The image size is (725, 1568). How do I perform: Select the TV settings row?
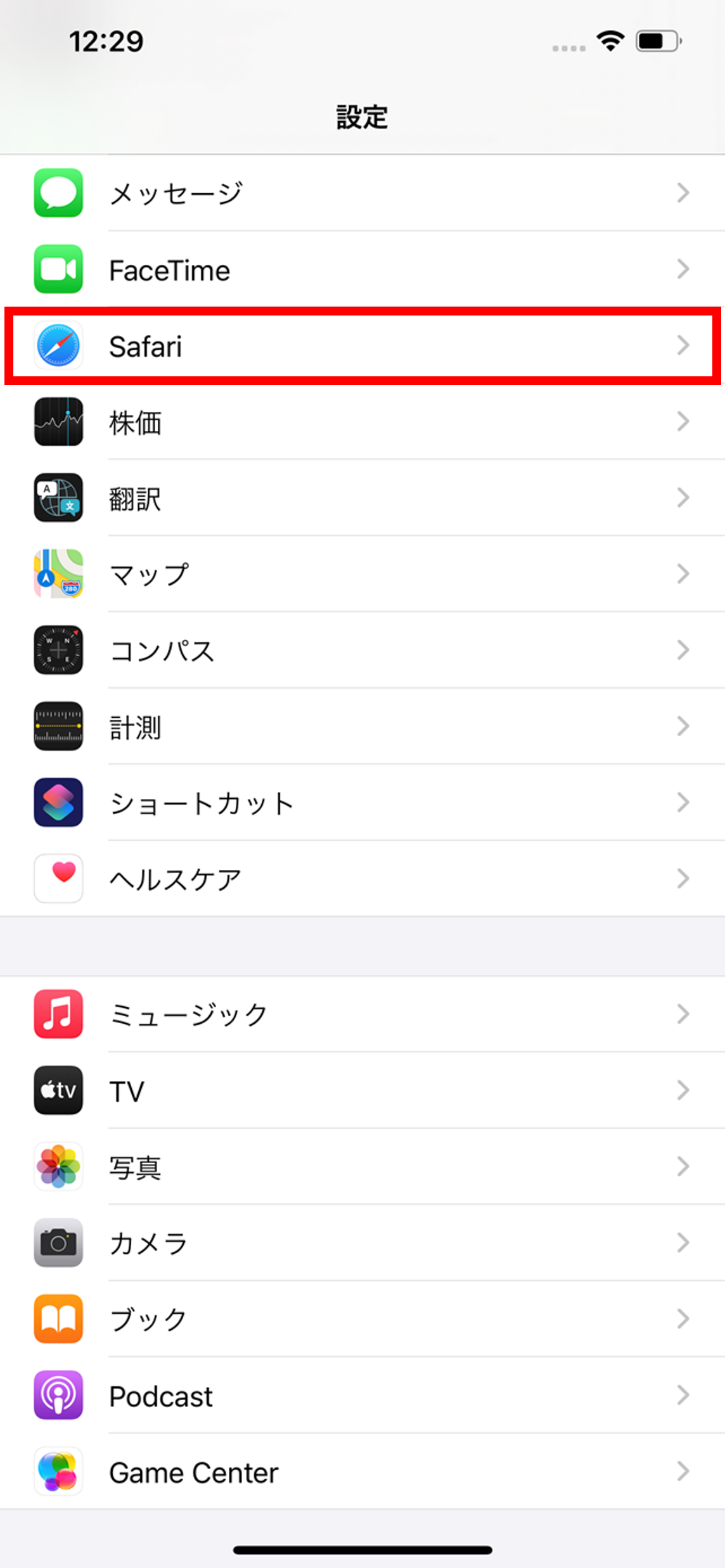tap(362, 1090)
